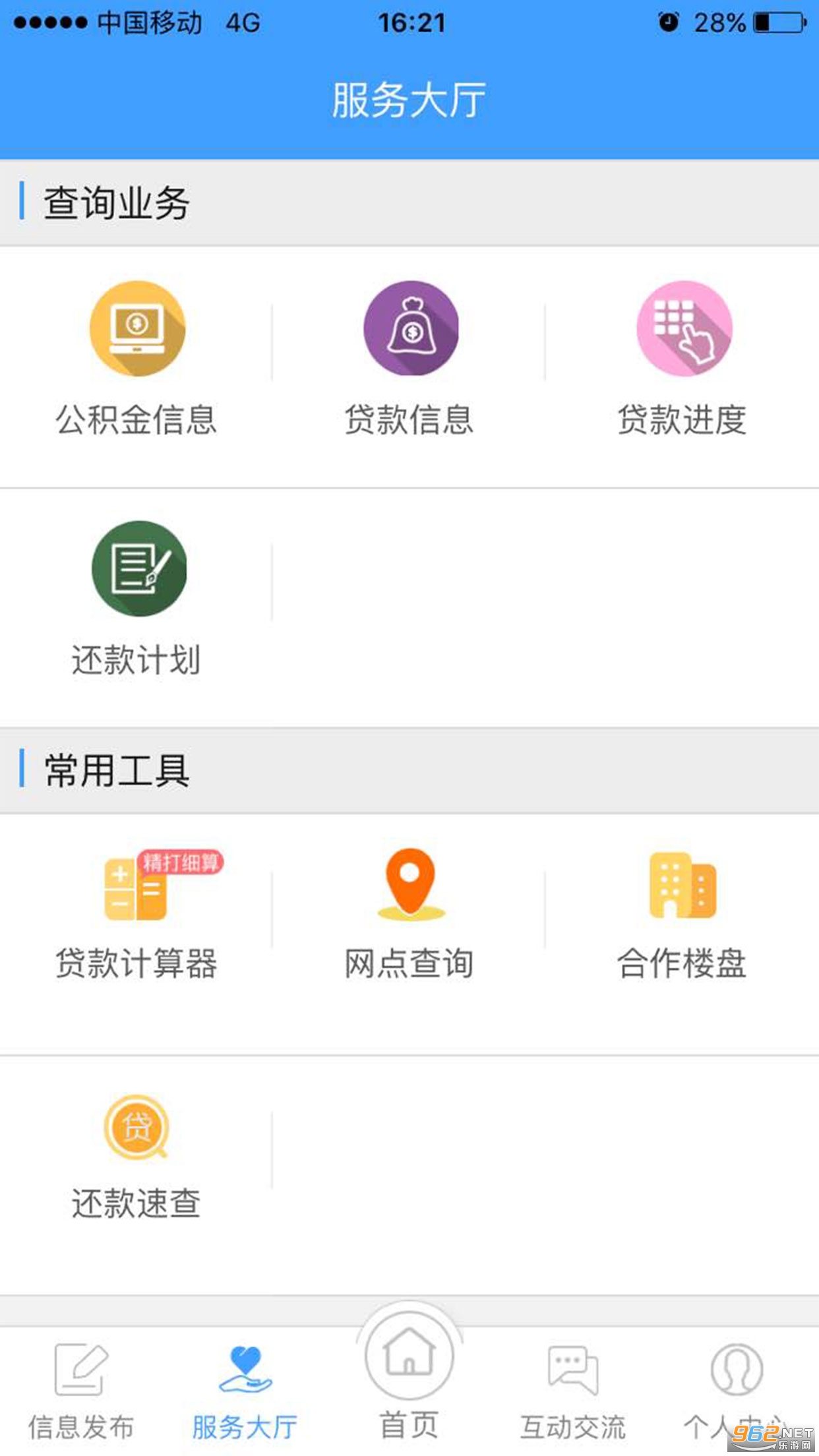Open 还款速查 quick lookup
Screen dimensions: 819x1456
pyautogui.click(x=136, y=1155)
